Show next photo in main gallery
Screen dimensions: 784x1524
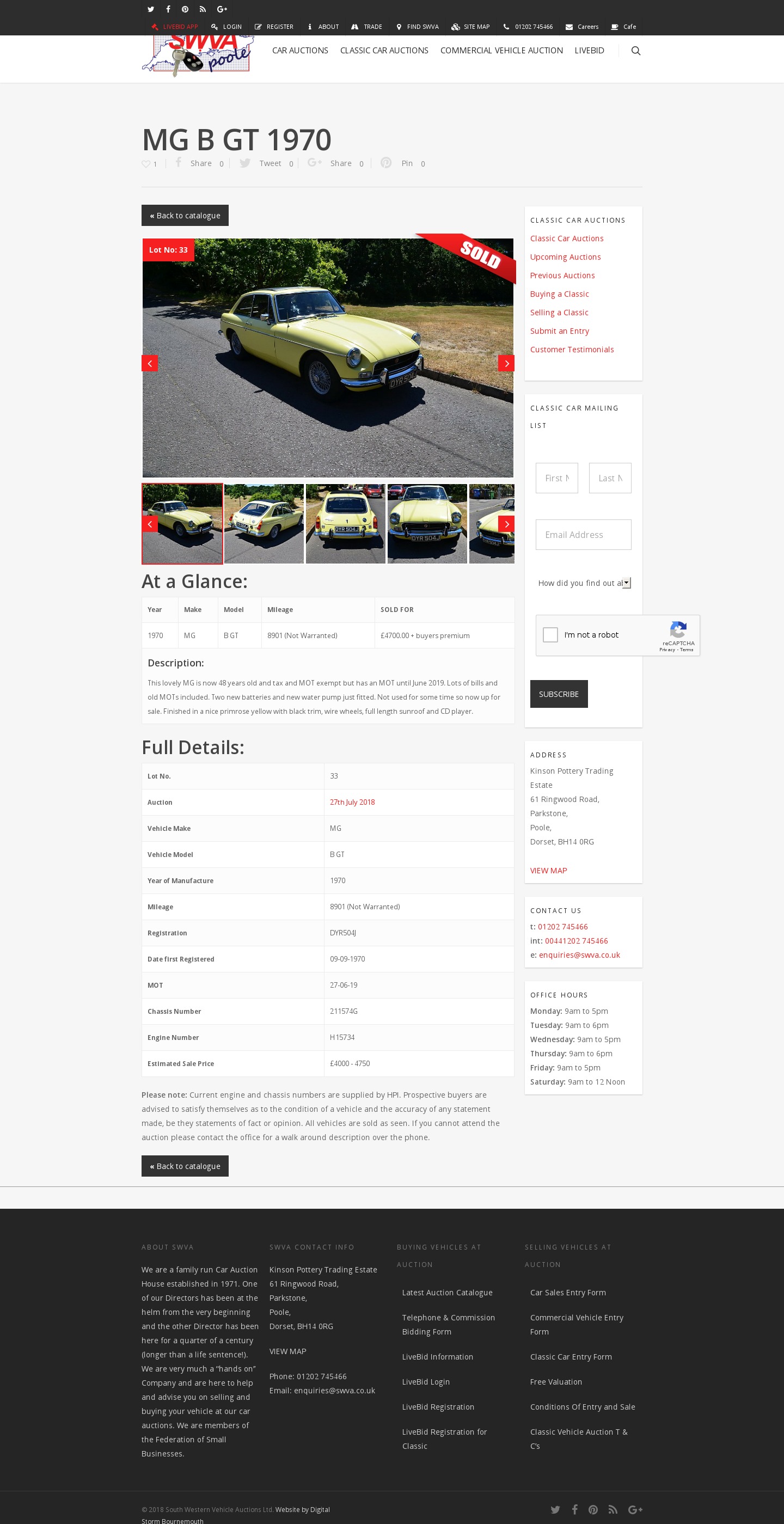(506, 363)
